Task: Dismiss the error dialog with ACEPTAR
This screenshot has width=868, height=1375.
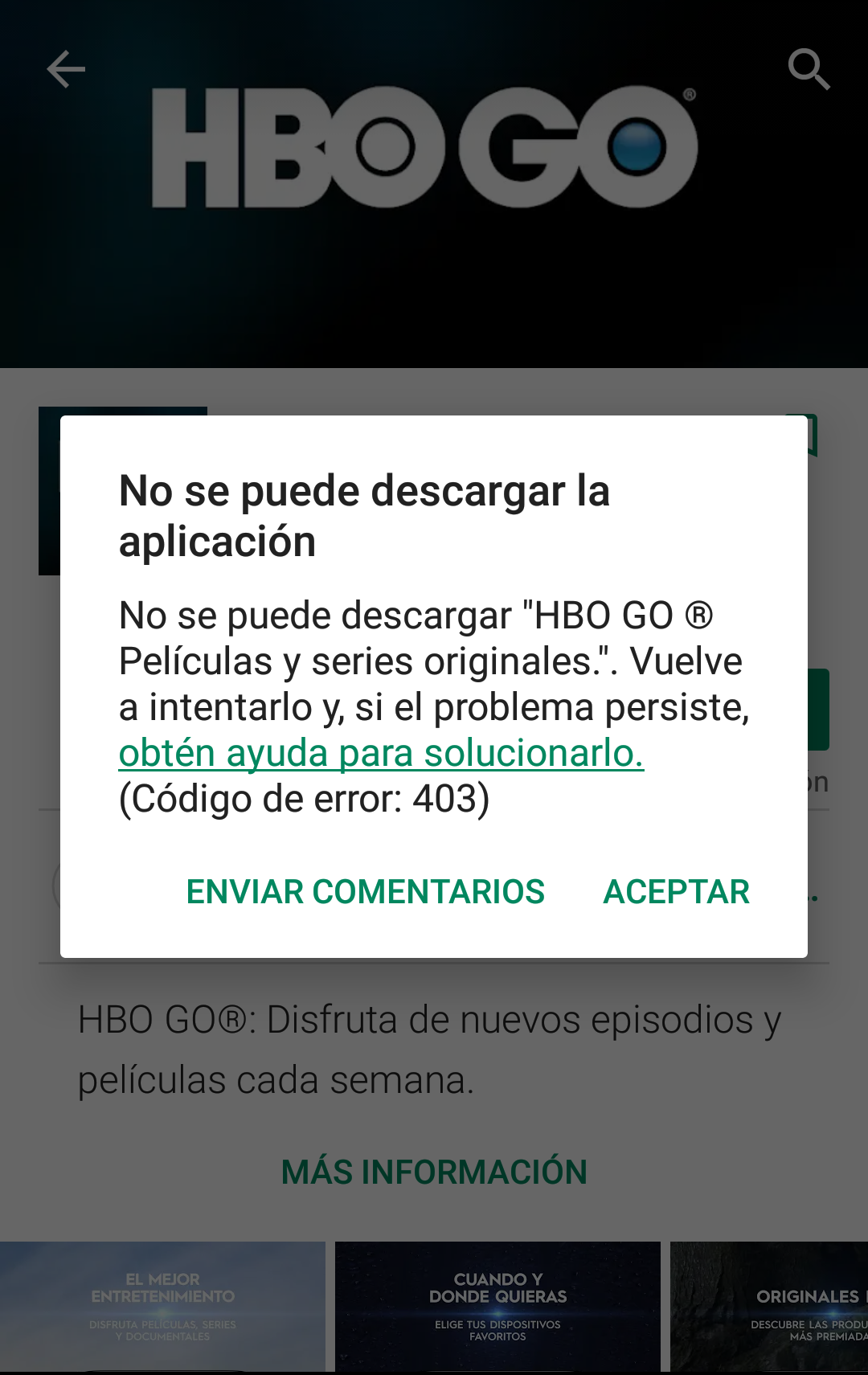Action: (x=676, y=892)
